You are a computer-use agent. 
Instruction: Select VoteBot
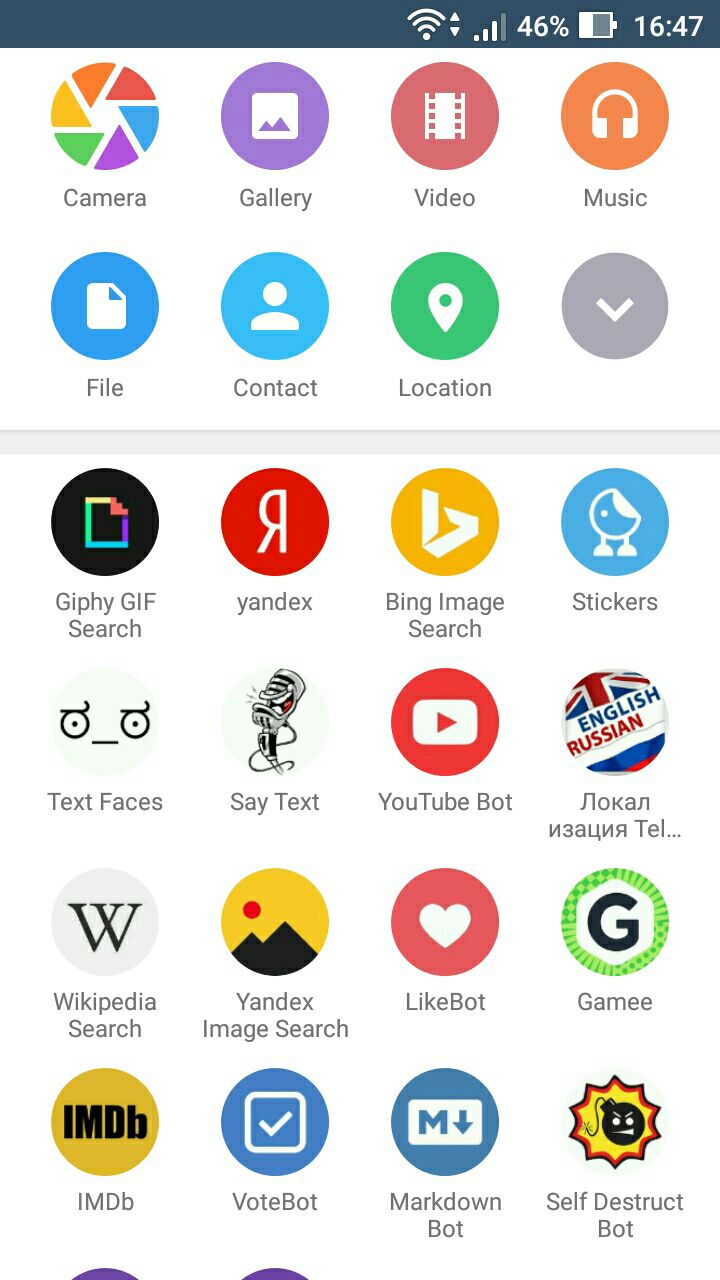[275, 1122]
